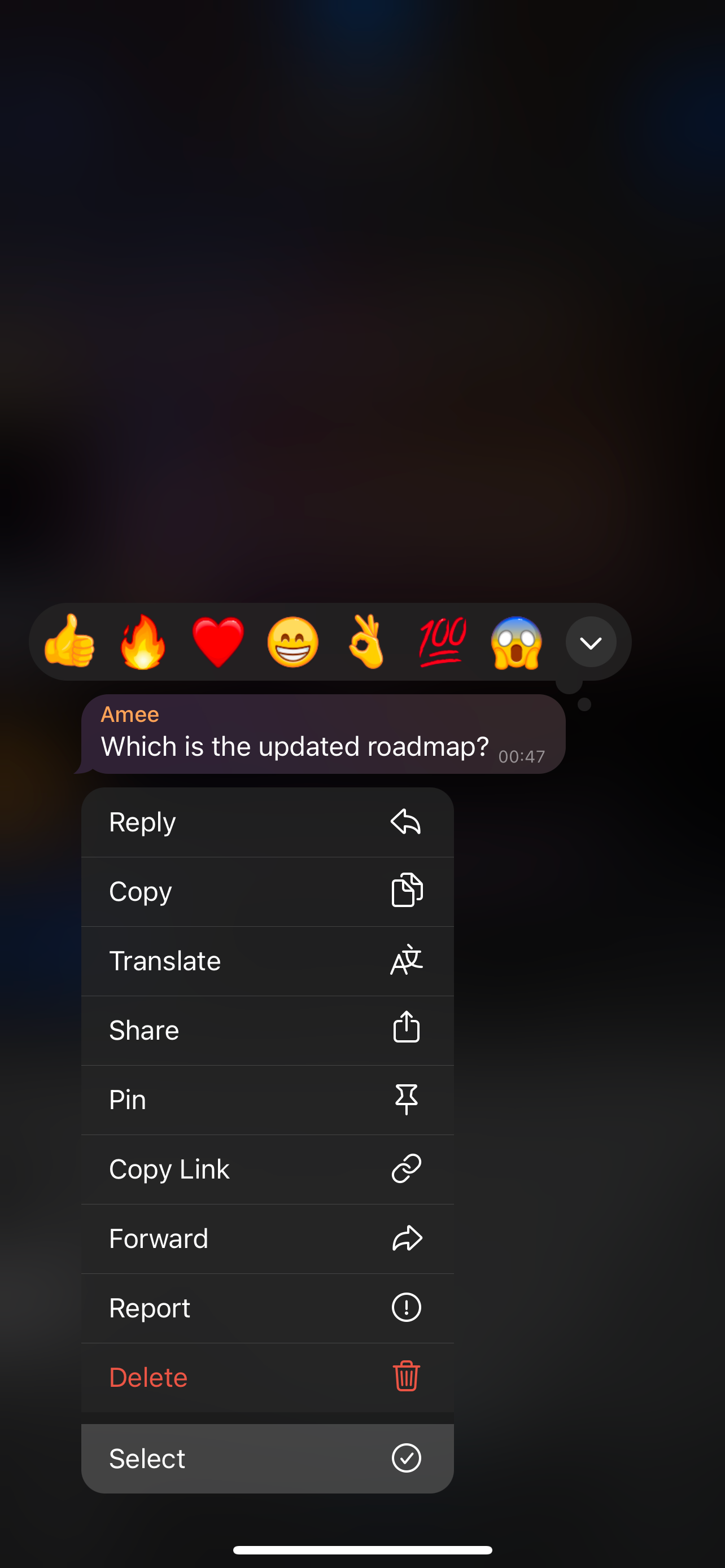React with the screaming face emoji
This screenshot has height=1568, width=725.
pos(516,642)
